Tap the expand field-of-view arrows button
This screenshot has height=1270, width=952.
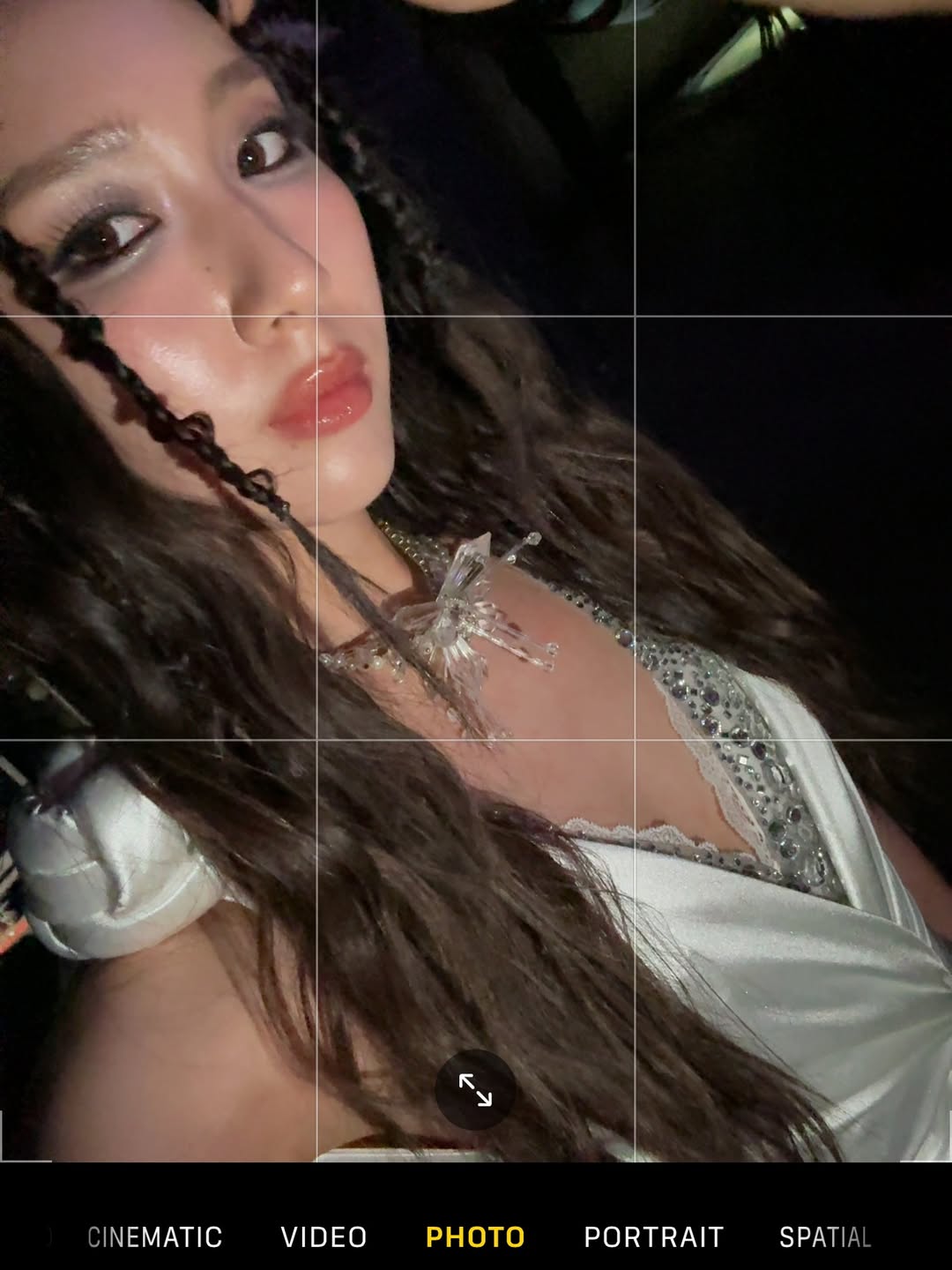(475, 1090)
